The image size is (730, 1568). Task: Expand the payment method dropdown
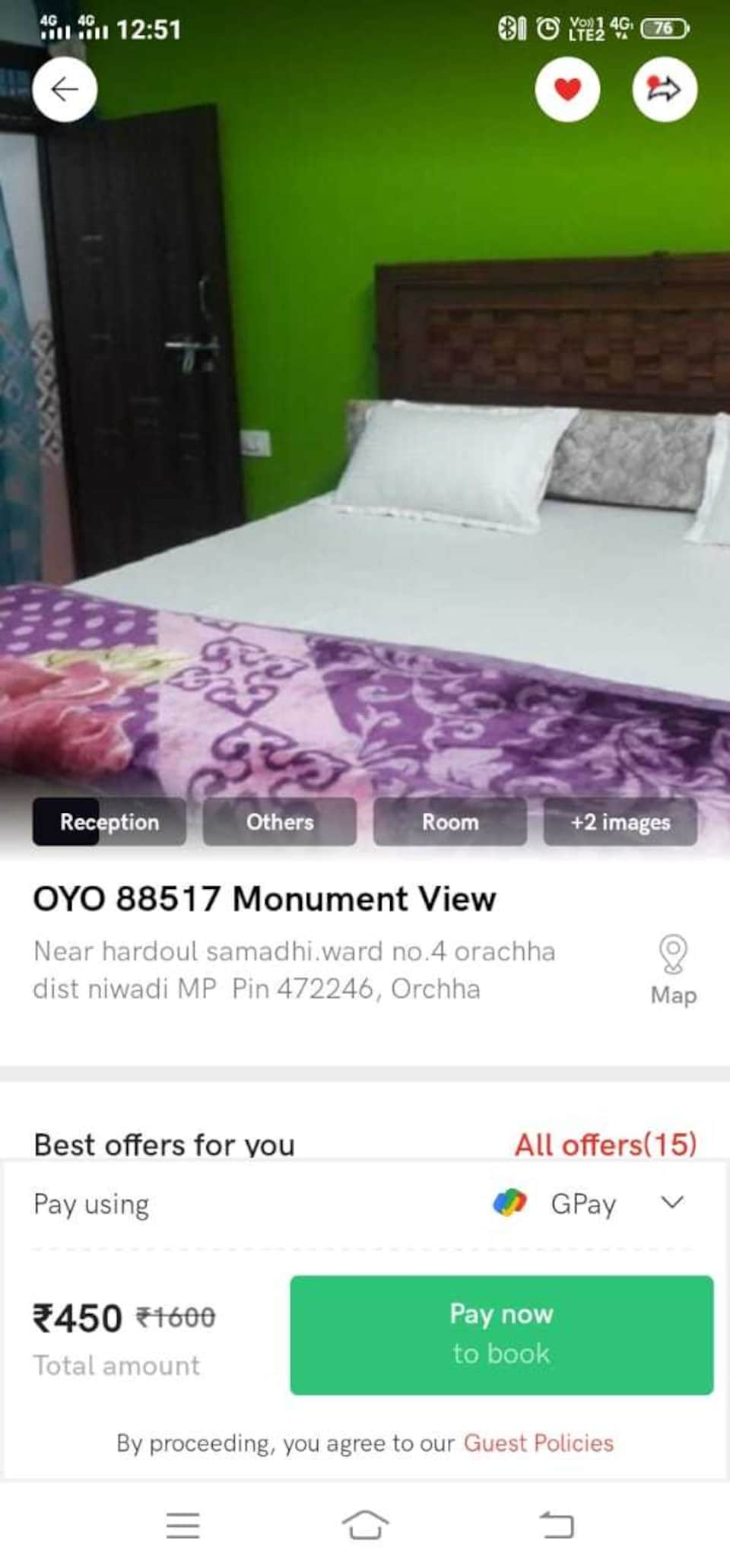[x=672, y=1204]
